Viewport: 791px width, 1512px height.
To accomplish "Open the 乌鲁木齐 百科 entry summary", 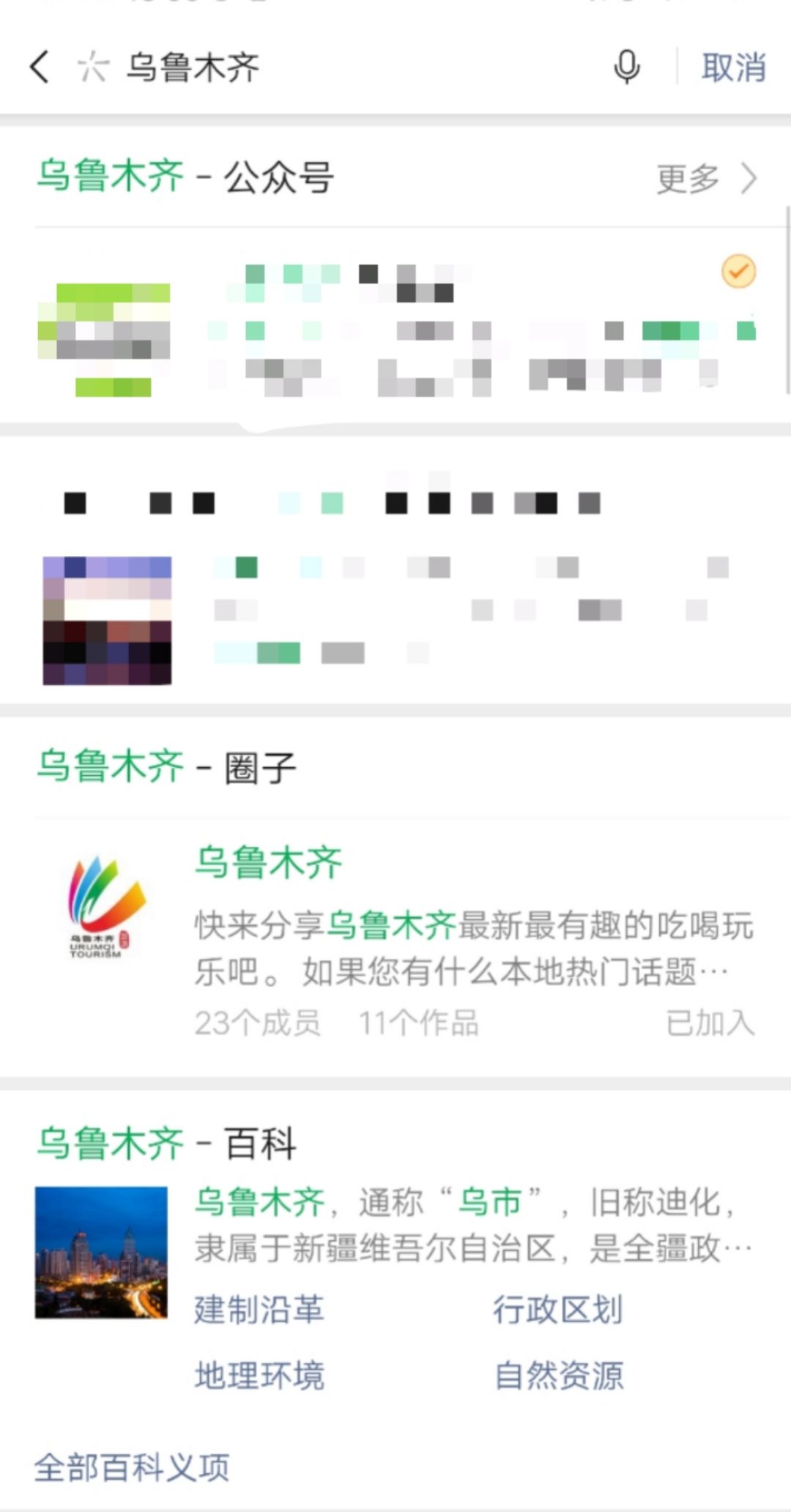I will pyautogui.click(x=473, y=1225).
